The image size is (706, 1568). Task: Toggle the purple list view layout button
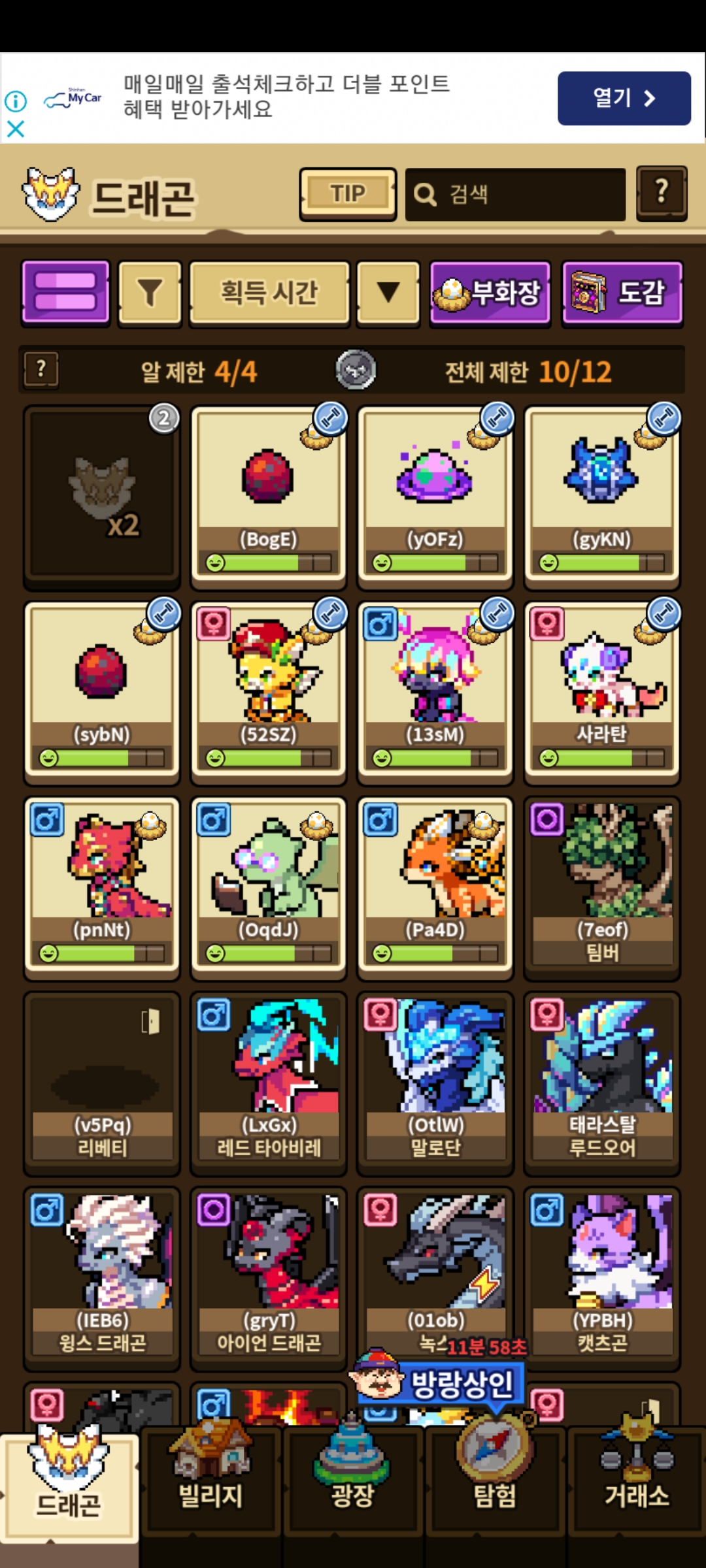(x=65, y=292)
